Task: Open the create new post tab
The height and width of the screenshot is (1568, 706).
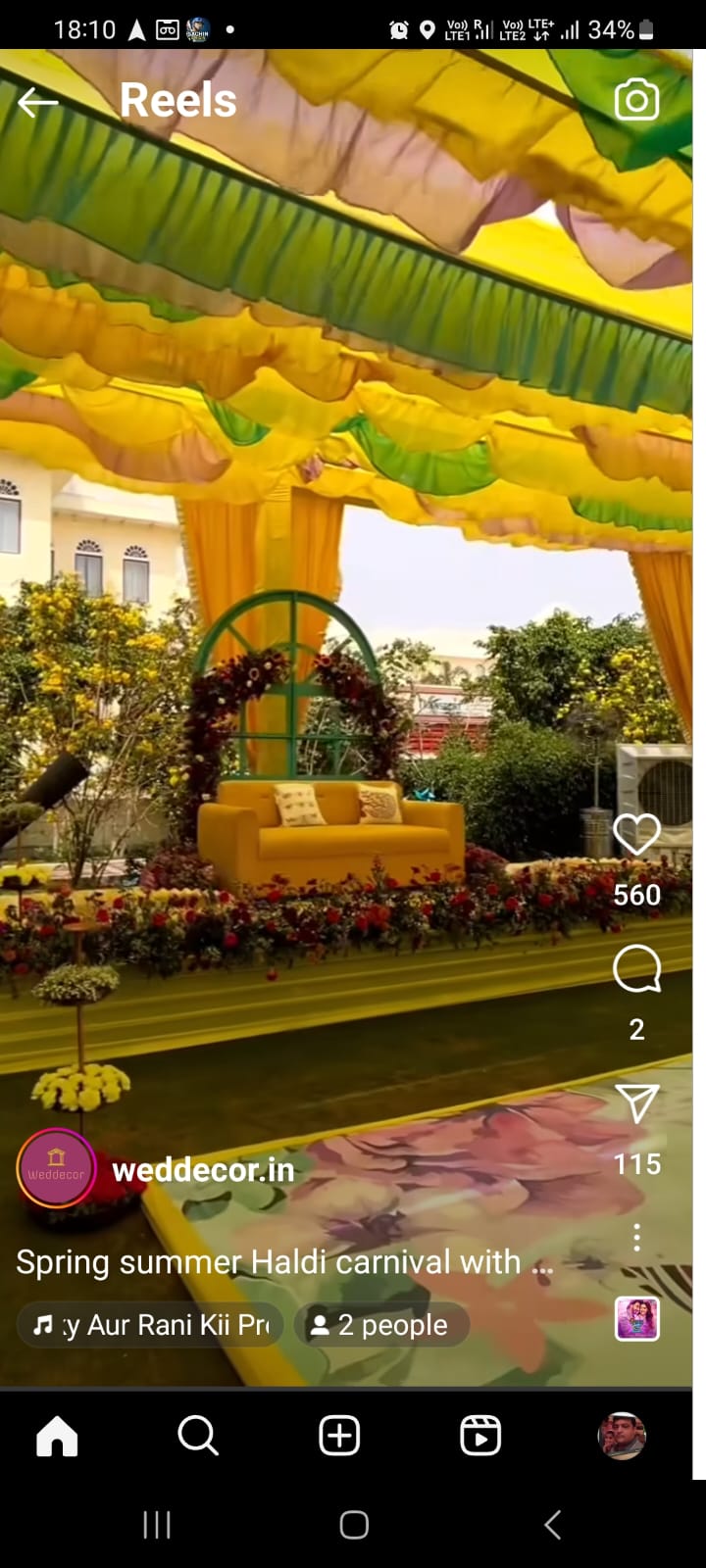Action: coord(339,1437)
